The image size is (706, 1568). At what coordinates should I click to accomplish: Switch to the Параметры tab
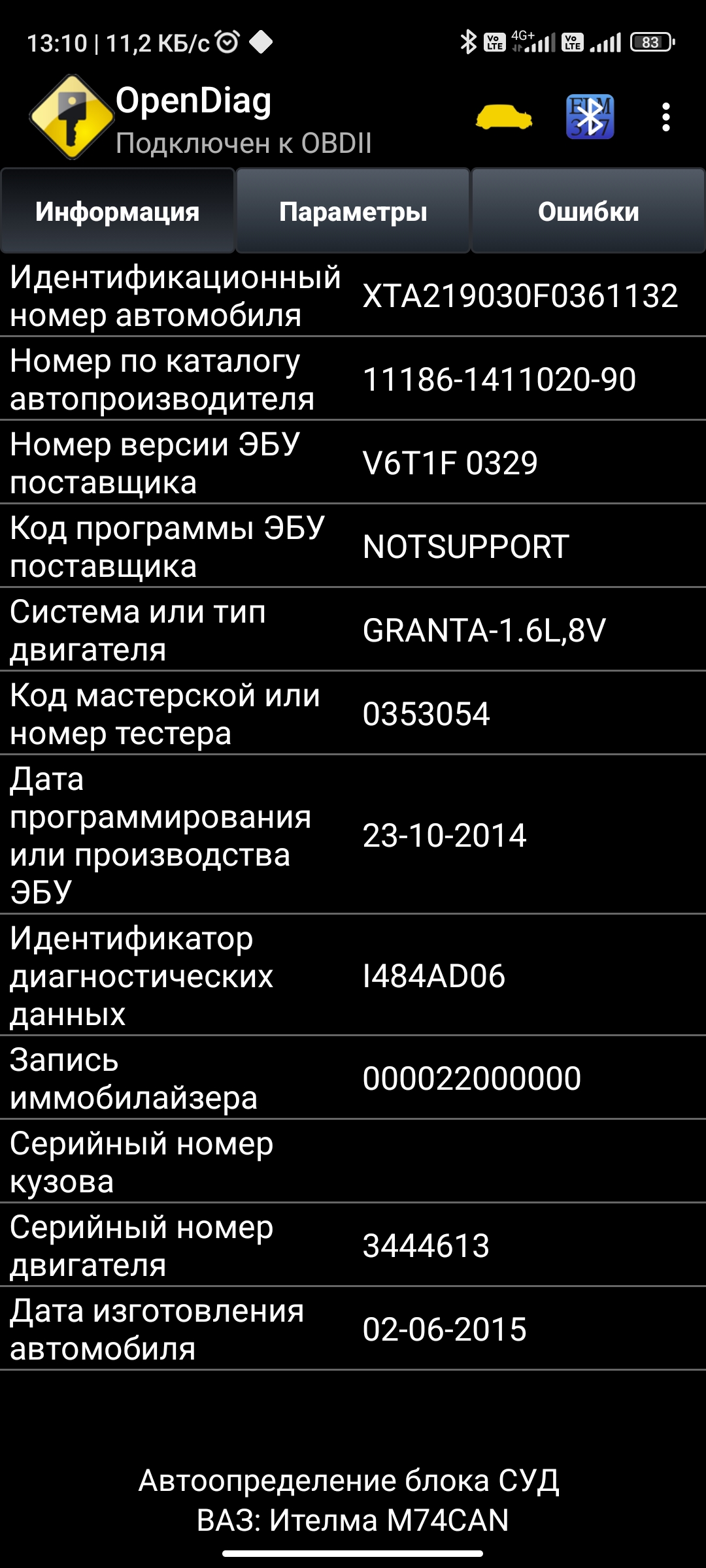coord(353,211)
